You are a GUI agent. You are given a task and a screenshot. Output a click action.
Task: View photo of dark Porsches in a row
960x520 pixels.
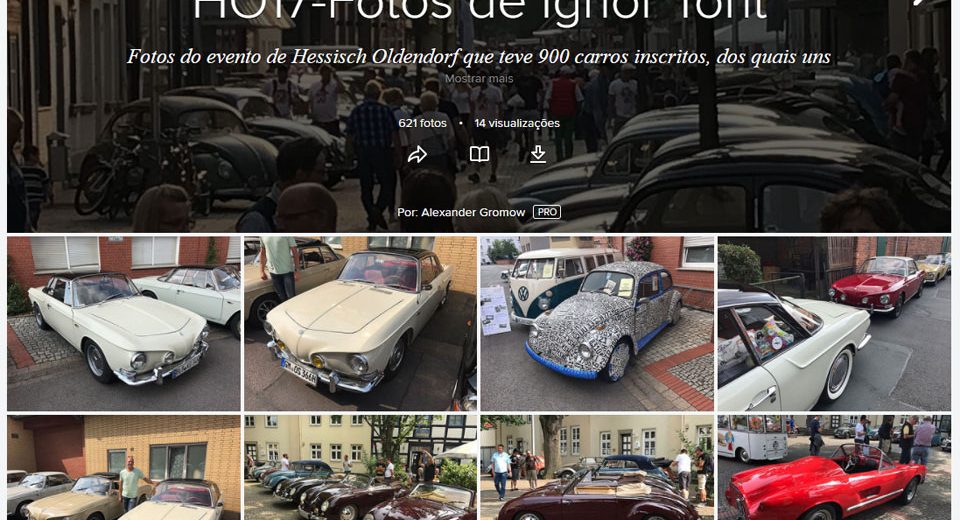coord(360,468)
